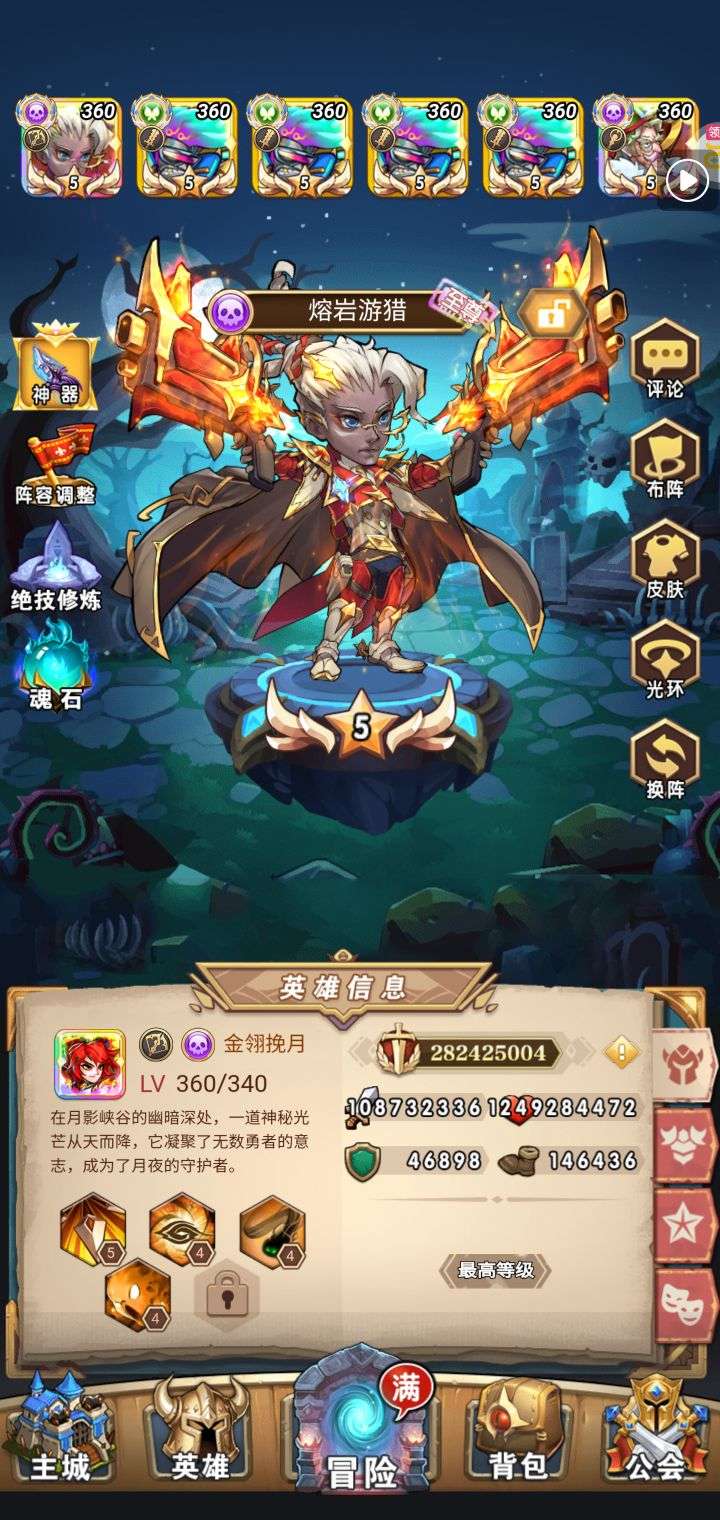Open the 光环 aura button
The height and width of the screenshot is (1520, 720).
click(665, 660)
